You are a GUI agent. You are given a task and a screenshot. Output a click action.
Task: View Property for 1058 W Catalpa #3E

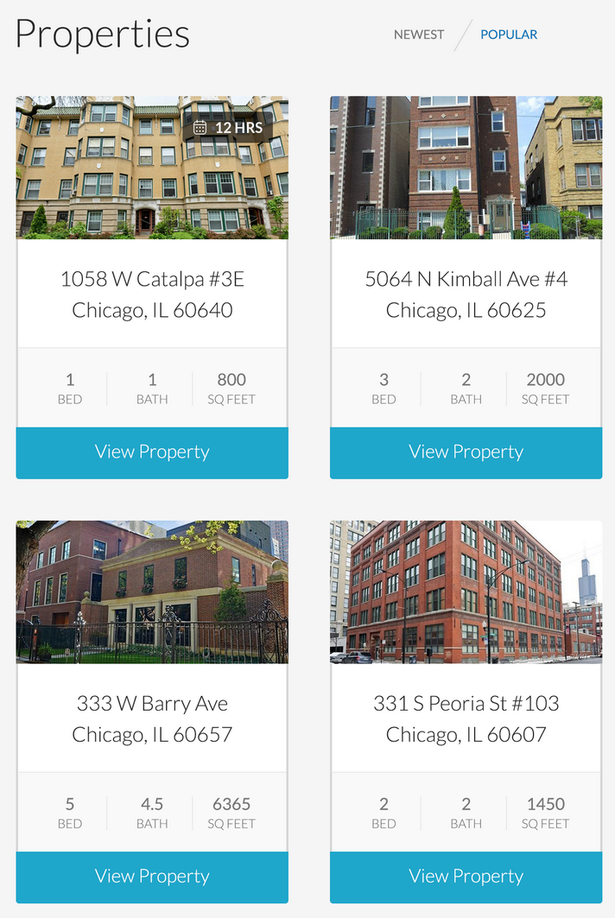point(152,452)
